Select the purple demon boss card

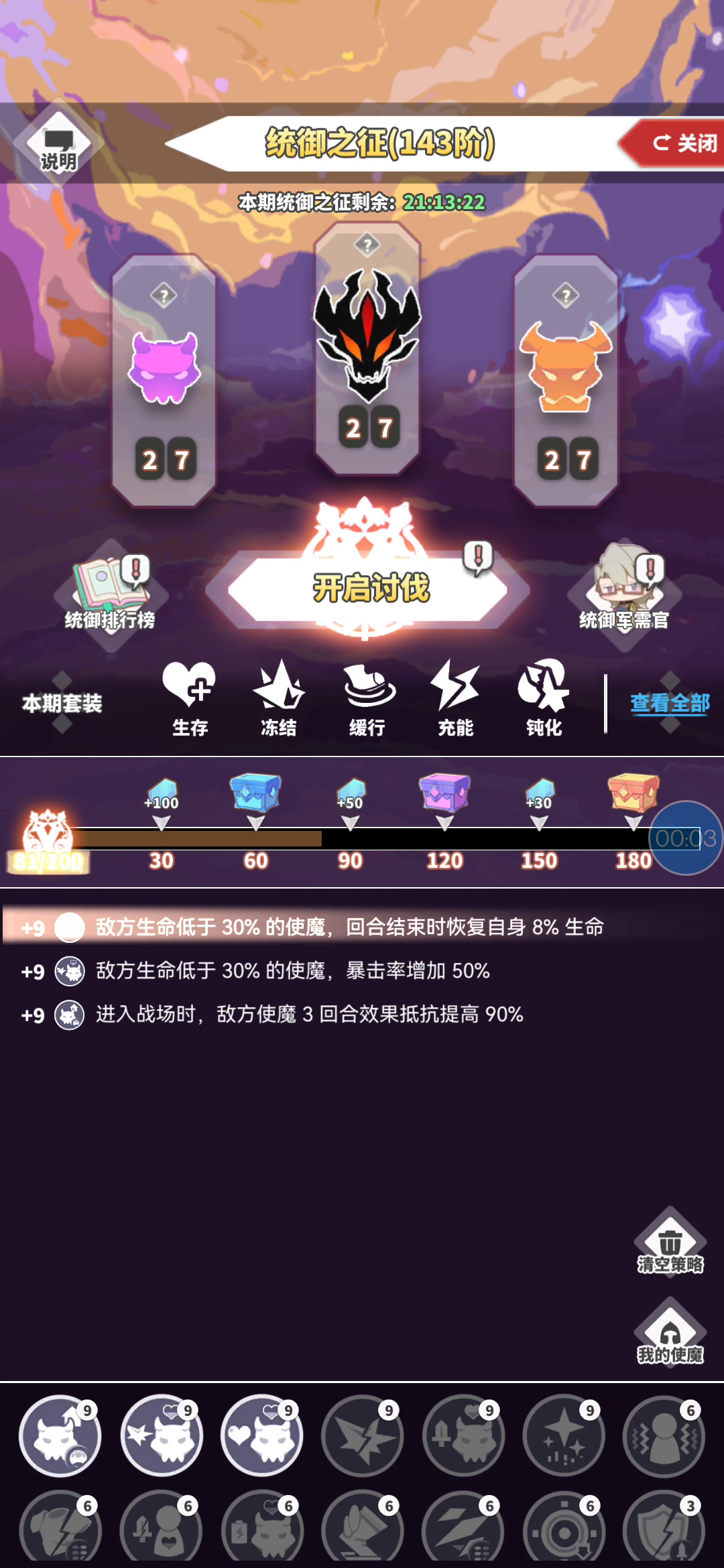164,380
